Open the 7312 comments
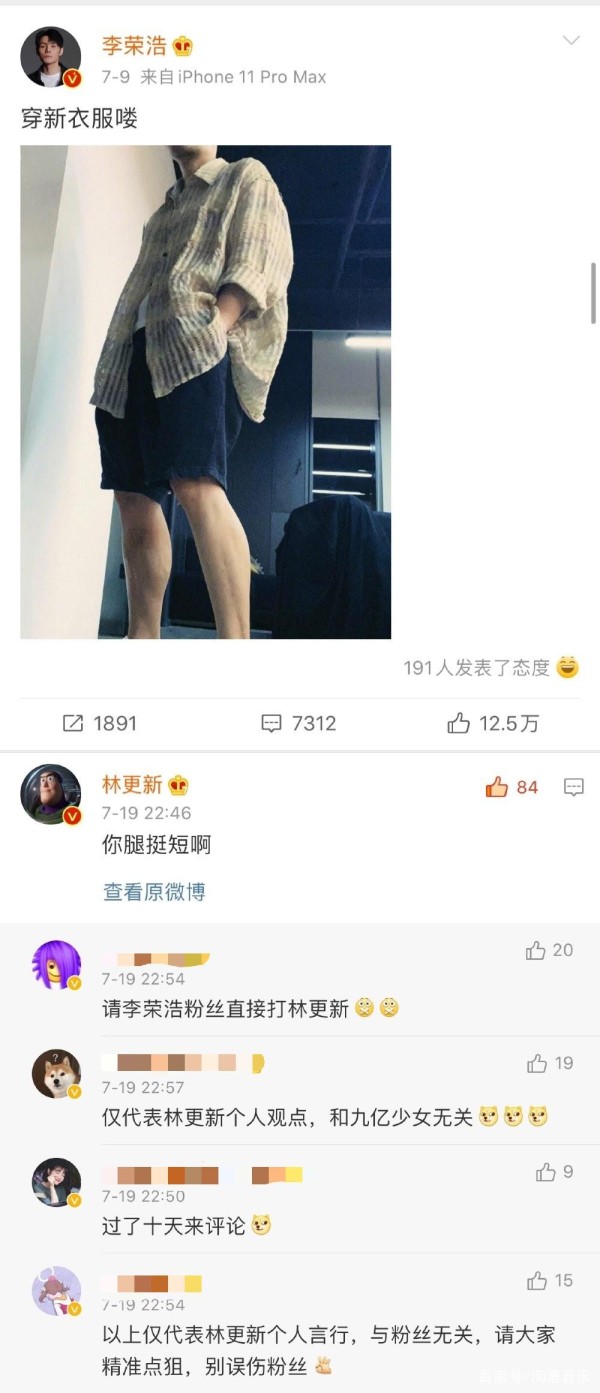This screenshot has height=1393, width=600. [x=298, y=723]
